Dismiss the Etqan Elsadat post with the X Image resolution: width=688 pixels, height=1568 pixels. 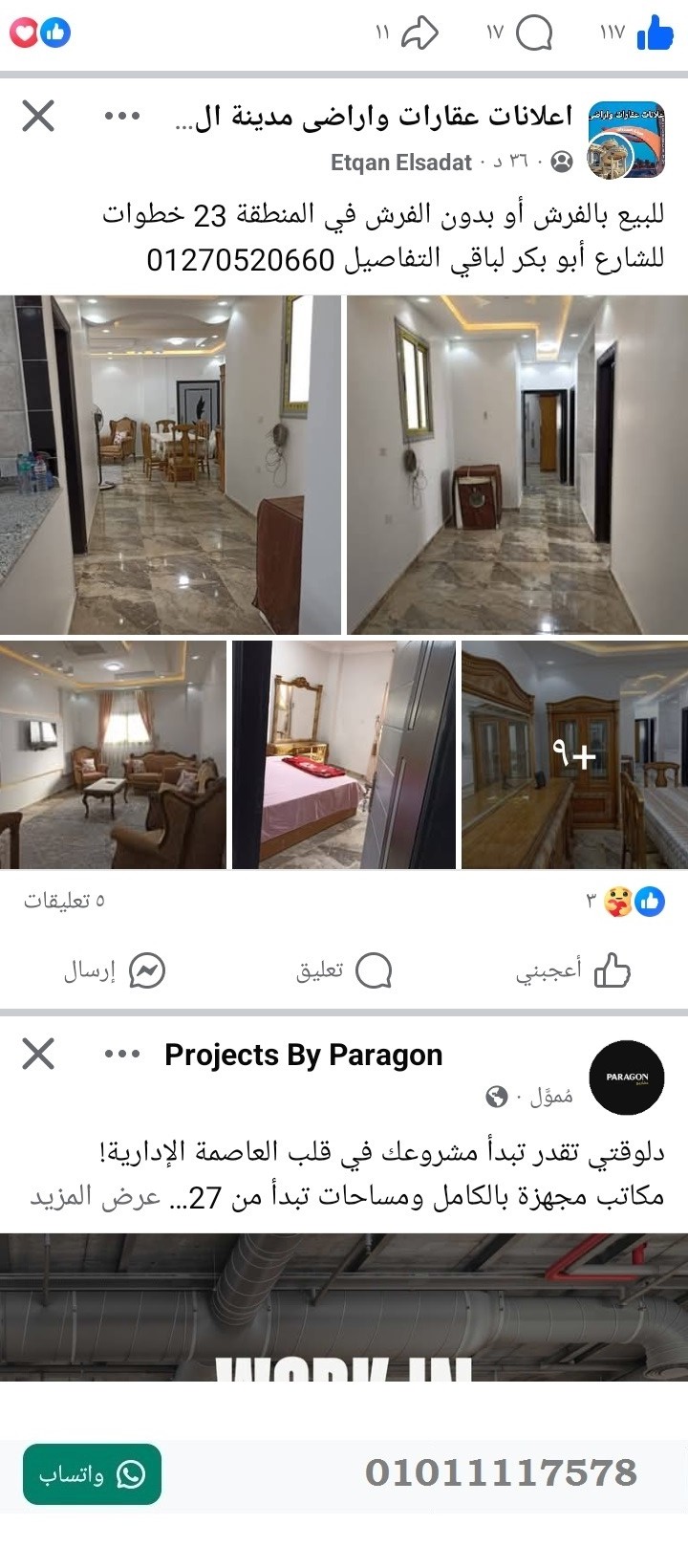click(37, 118)
